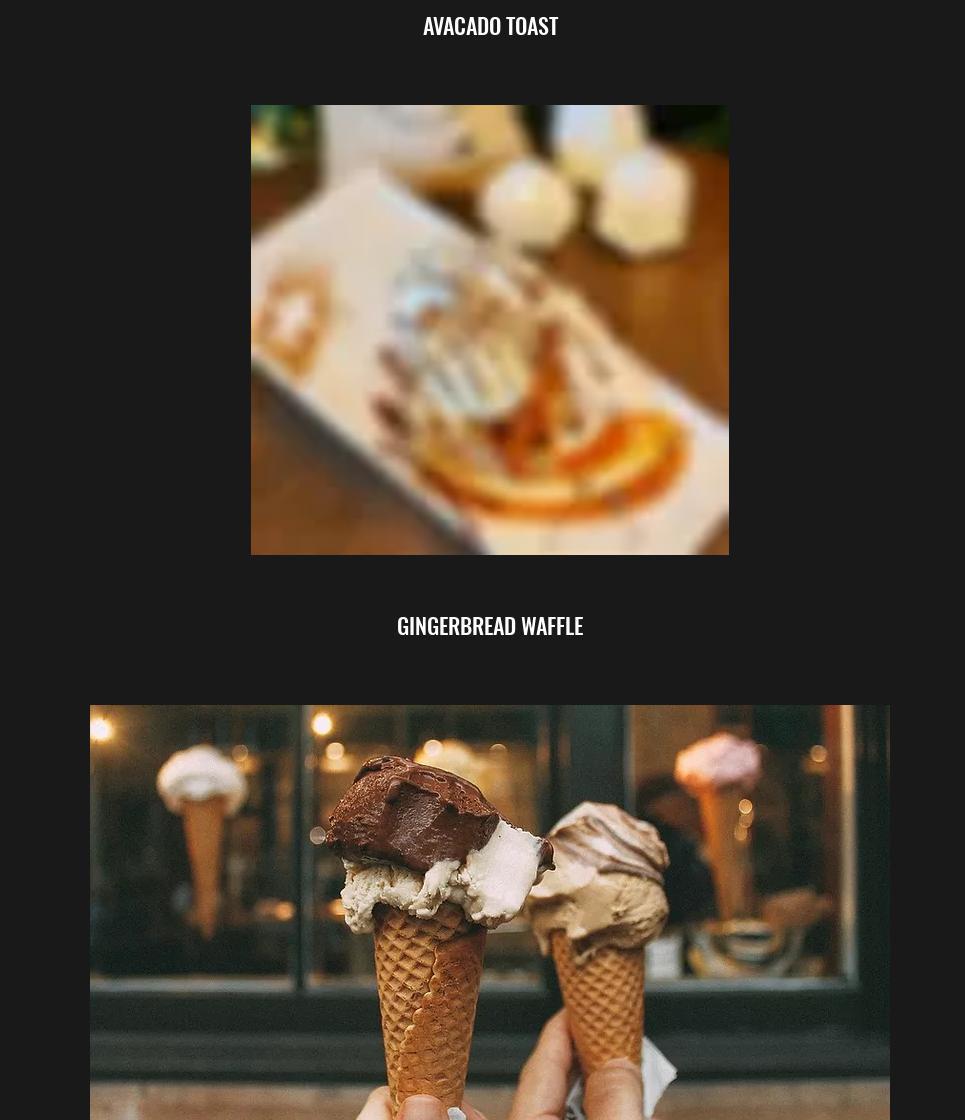Open the ice cream cones photo

489,912
